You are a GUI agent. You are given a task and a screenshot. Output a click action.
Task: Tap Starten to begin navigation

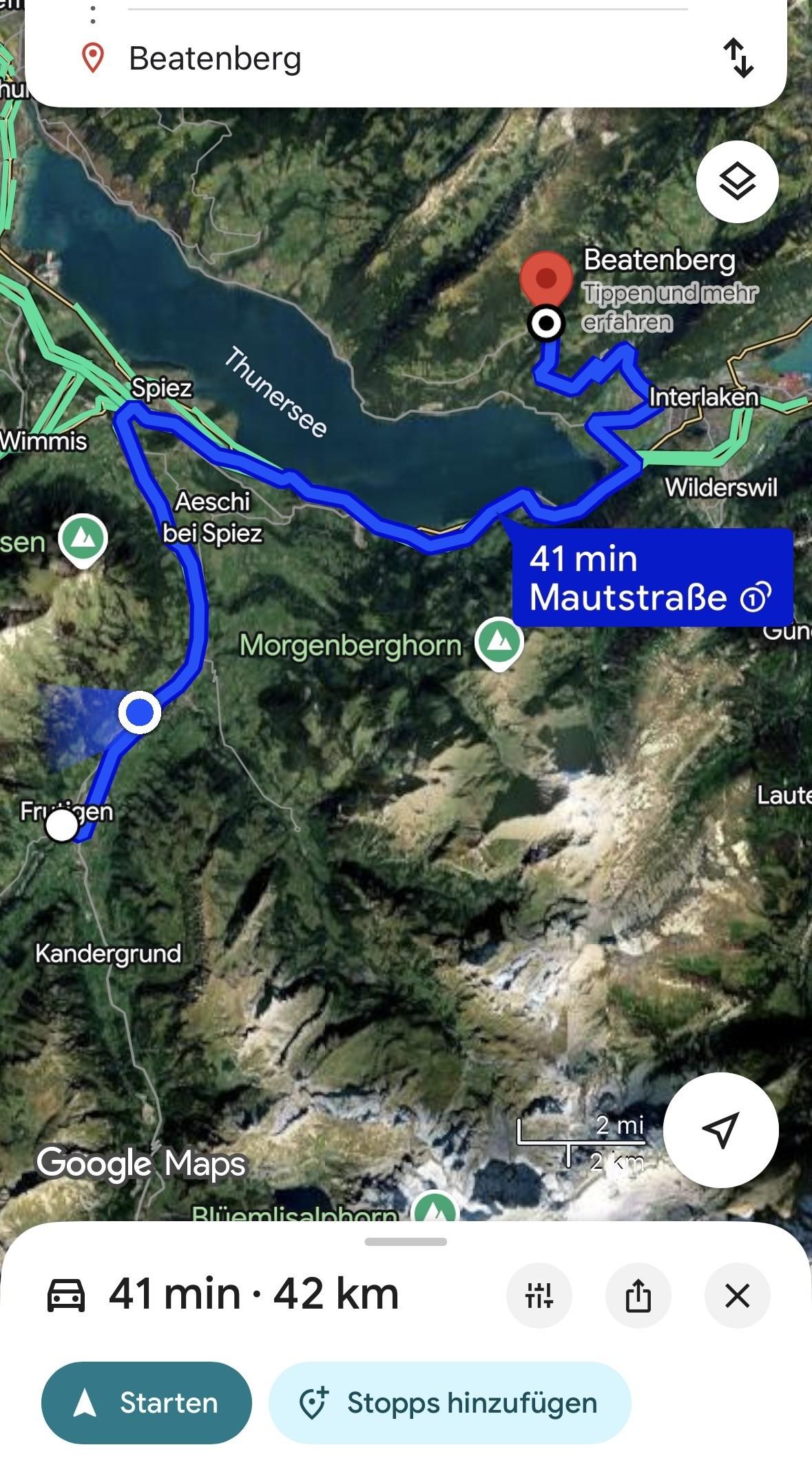coord(147,1403)
